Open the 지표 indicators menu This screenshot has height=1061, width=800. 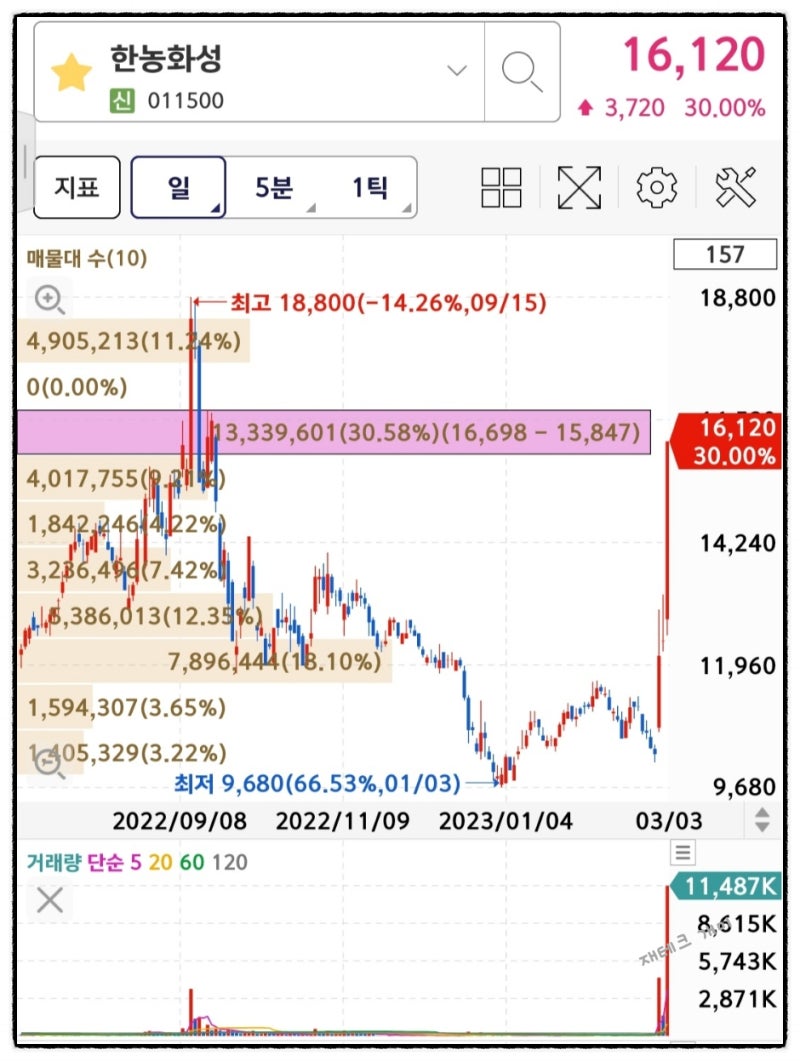click(x=76, y=189)
